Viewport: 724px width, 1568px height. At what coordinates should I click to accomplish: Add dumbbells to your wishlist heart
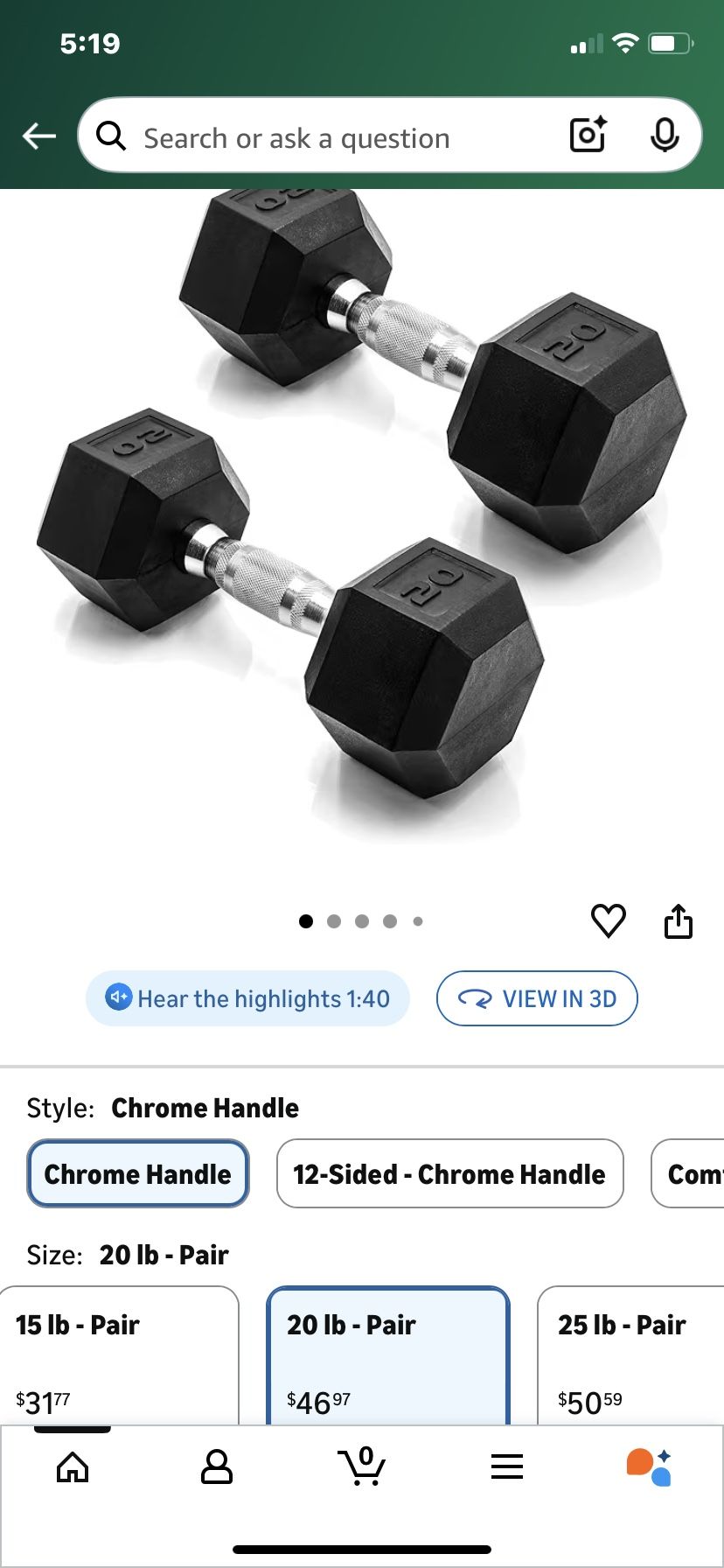pyautogui.click(x=609, y=920)
